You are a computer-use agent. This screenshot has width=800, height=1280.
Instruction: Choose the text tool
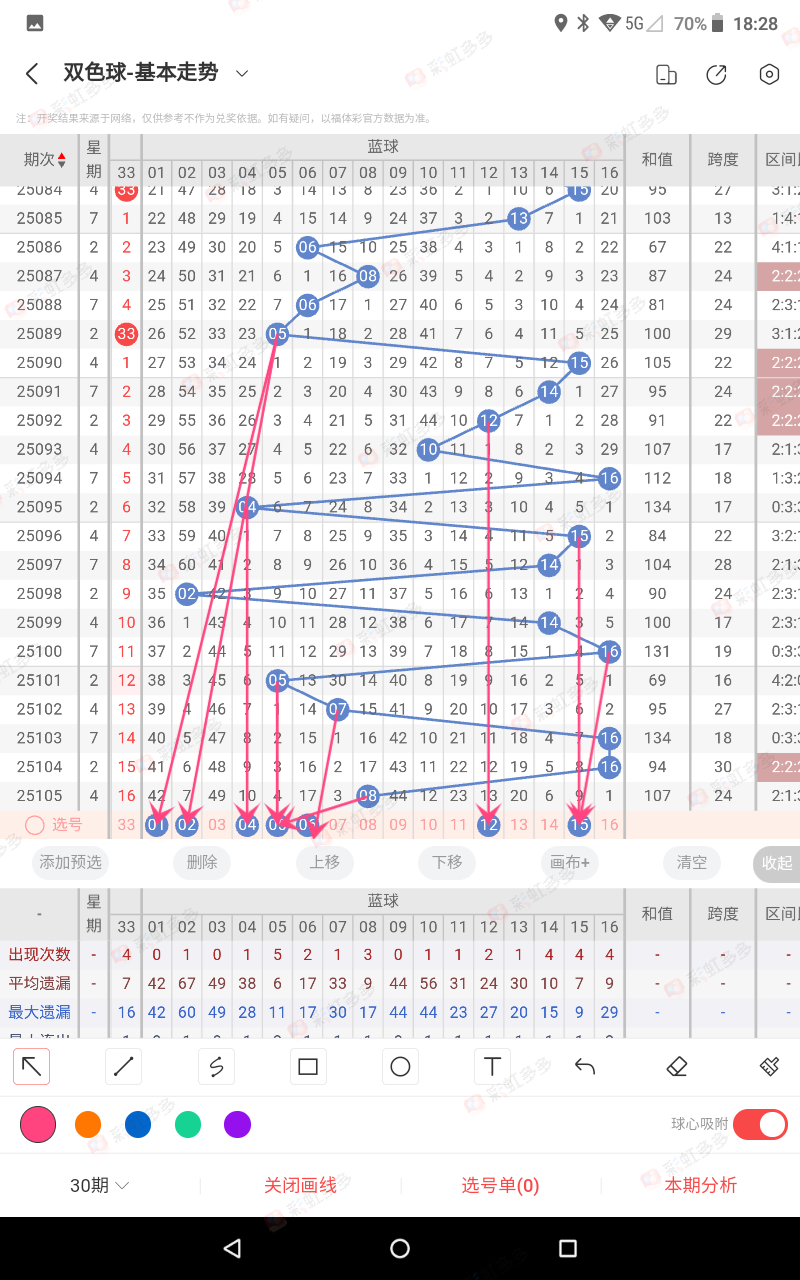click(492, 1067)
